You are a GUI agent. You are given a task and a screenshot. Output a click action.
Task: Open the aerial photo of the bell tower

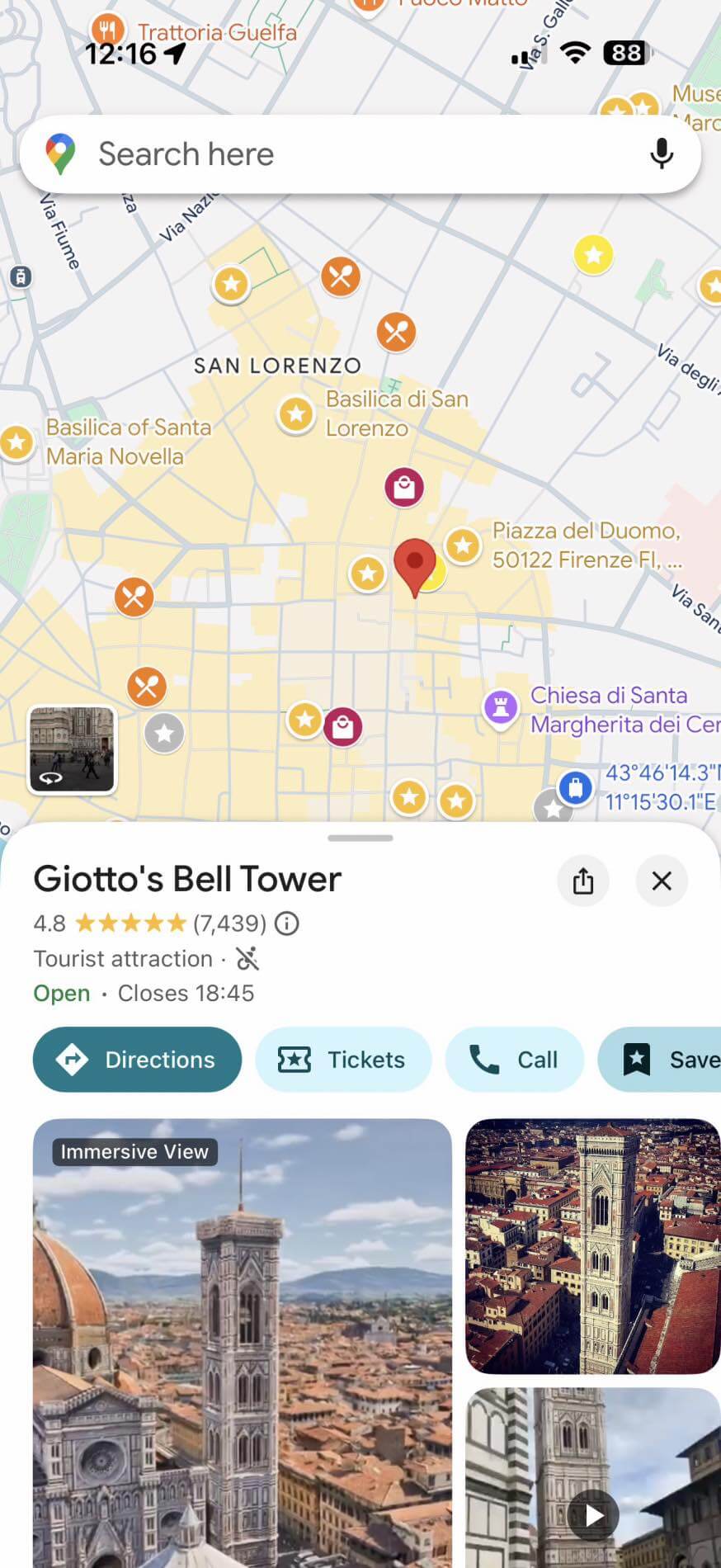[x=592, y=1246]
